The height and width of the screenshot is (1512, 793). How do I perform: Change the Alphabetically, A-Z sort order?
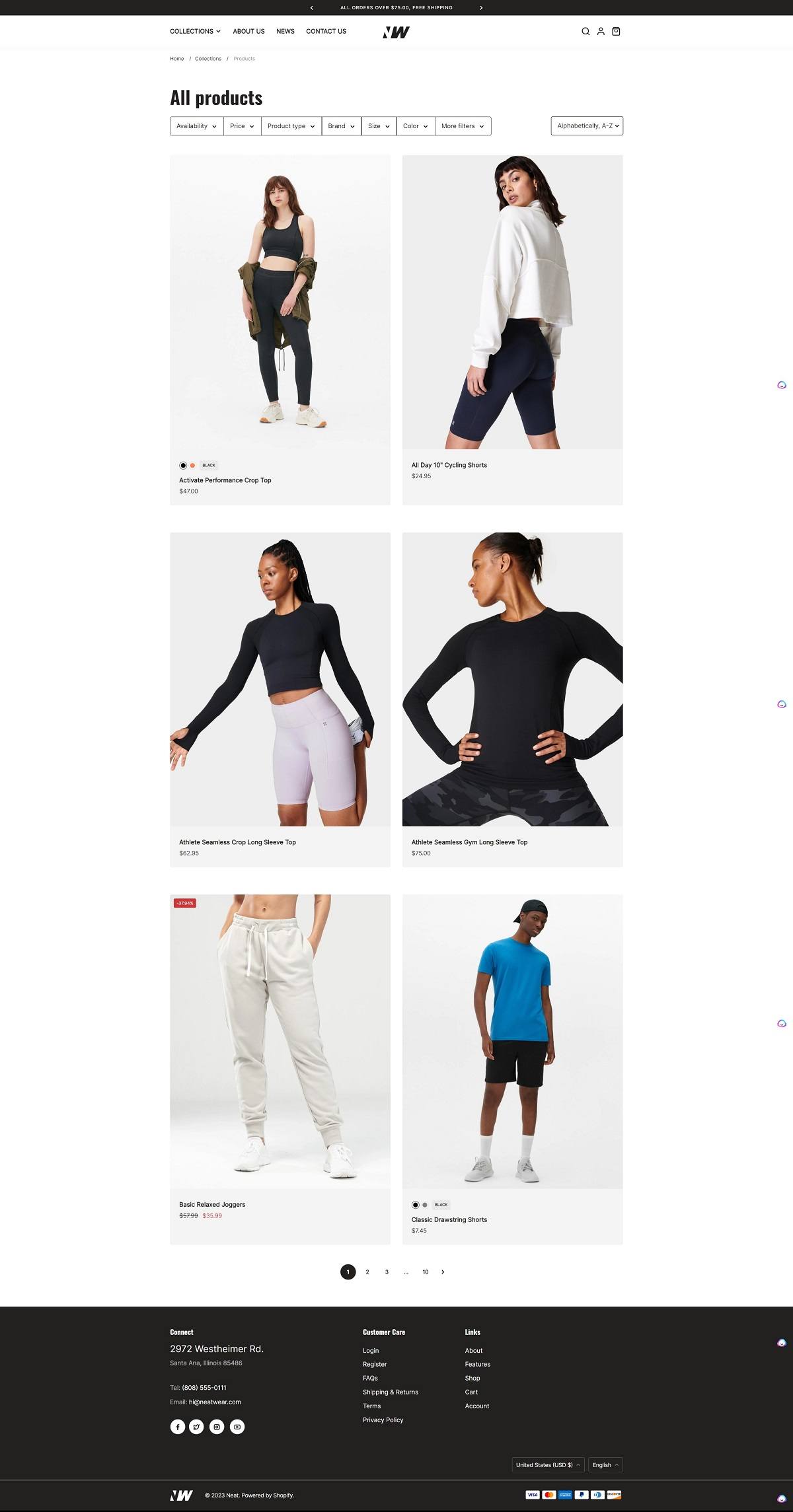[x=587, y=126]
